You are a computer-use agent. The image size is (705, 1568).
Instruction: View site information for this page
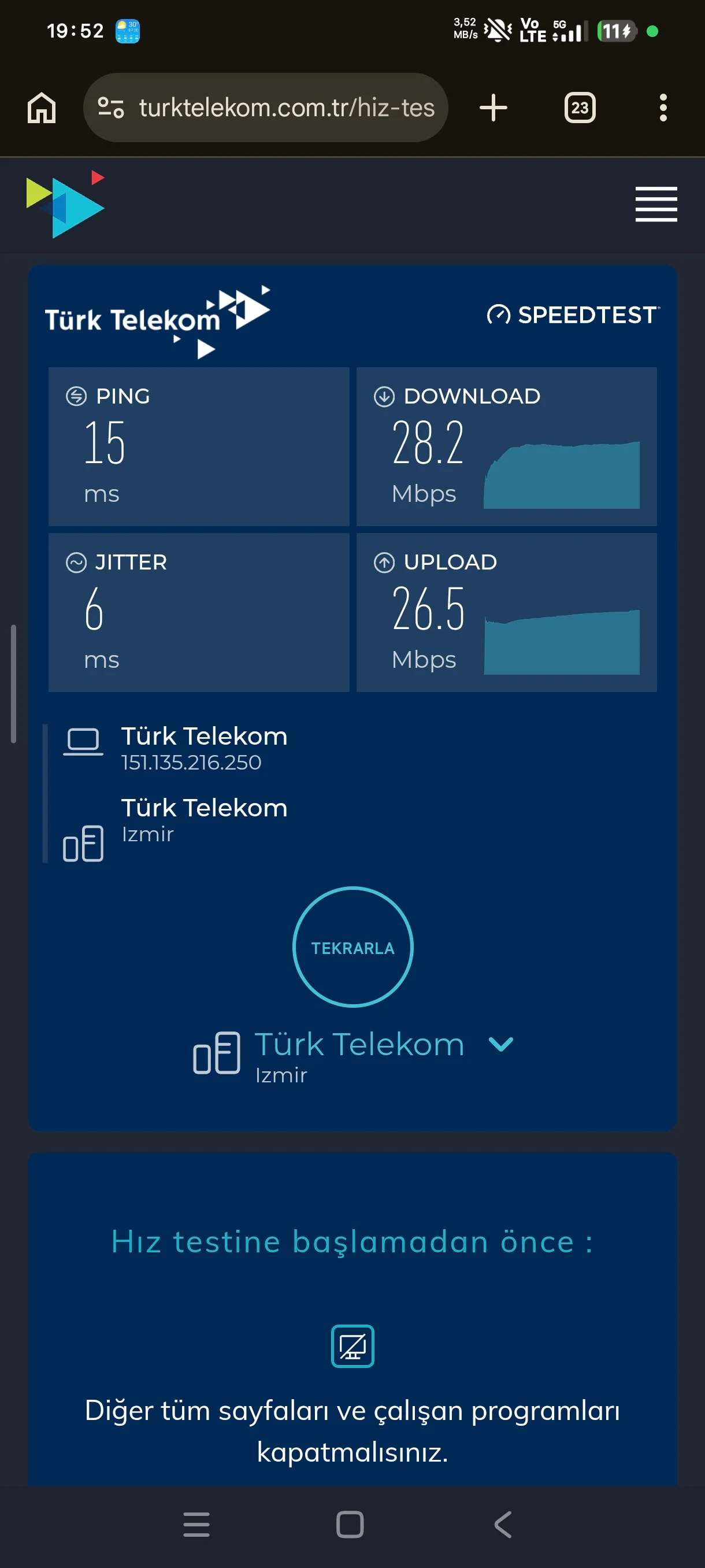112,108
